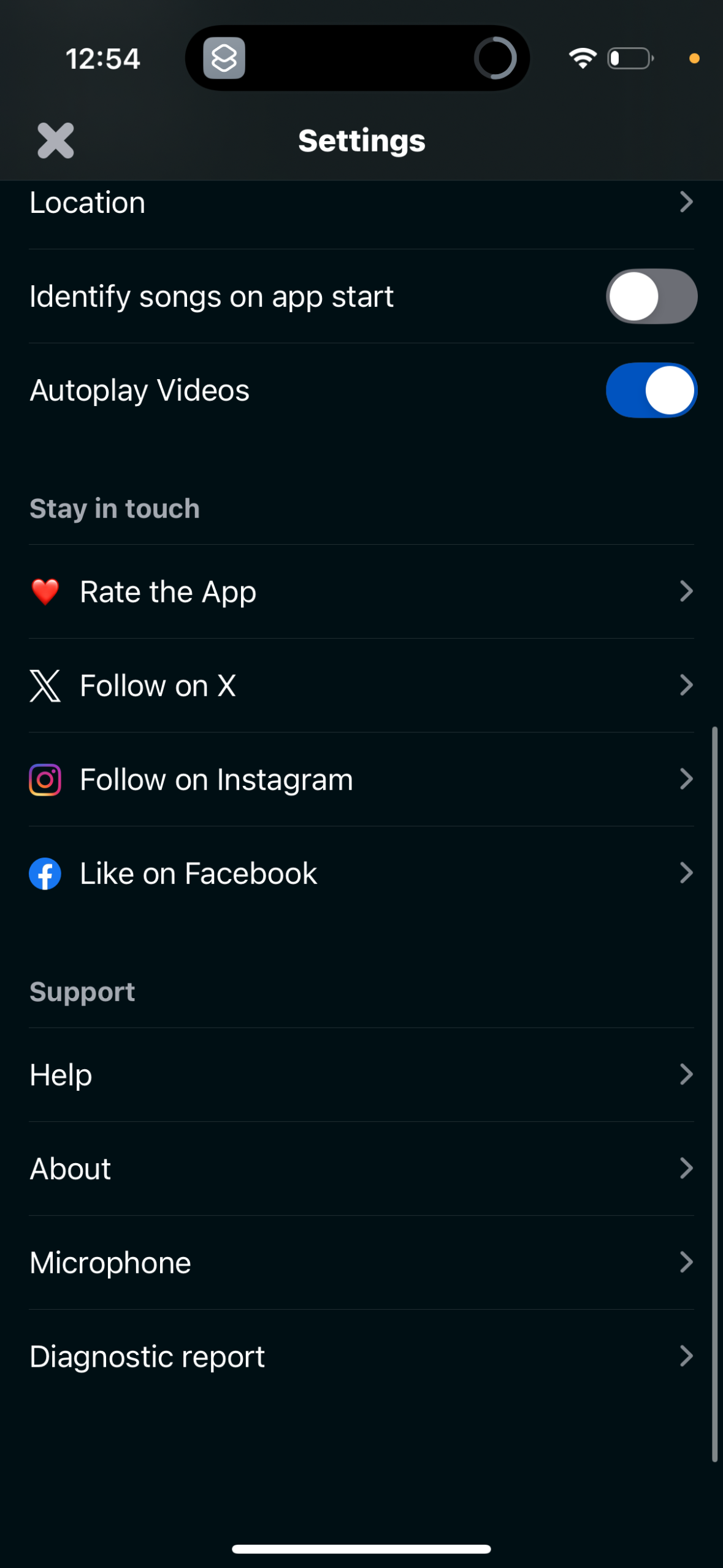Tap the red heart Rate the App icon
723x1568 pixels.
coord(44,591)
